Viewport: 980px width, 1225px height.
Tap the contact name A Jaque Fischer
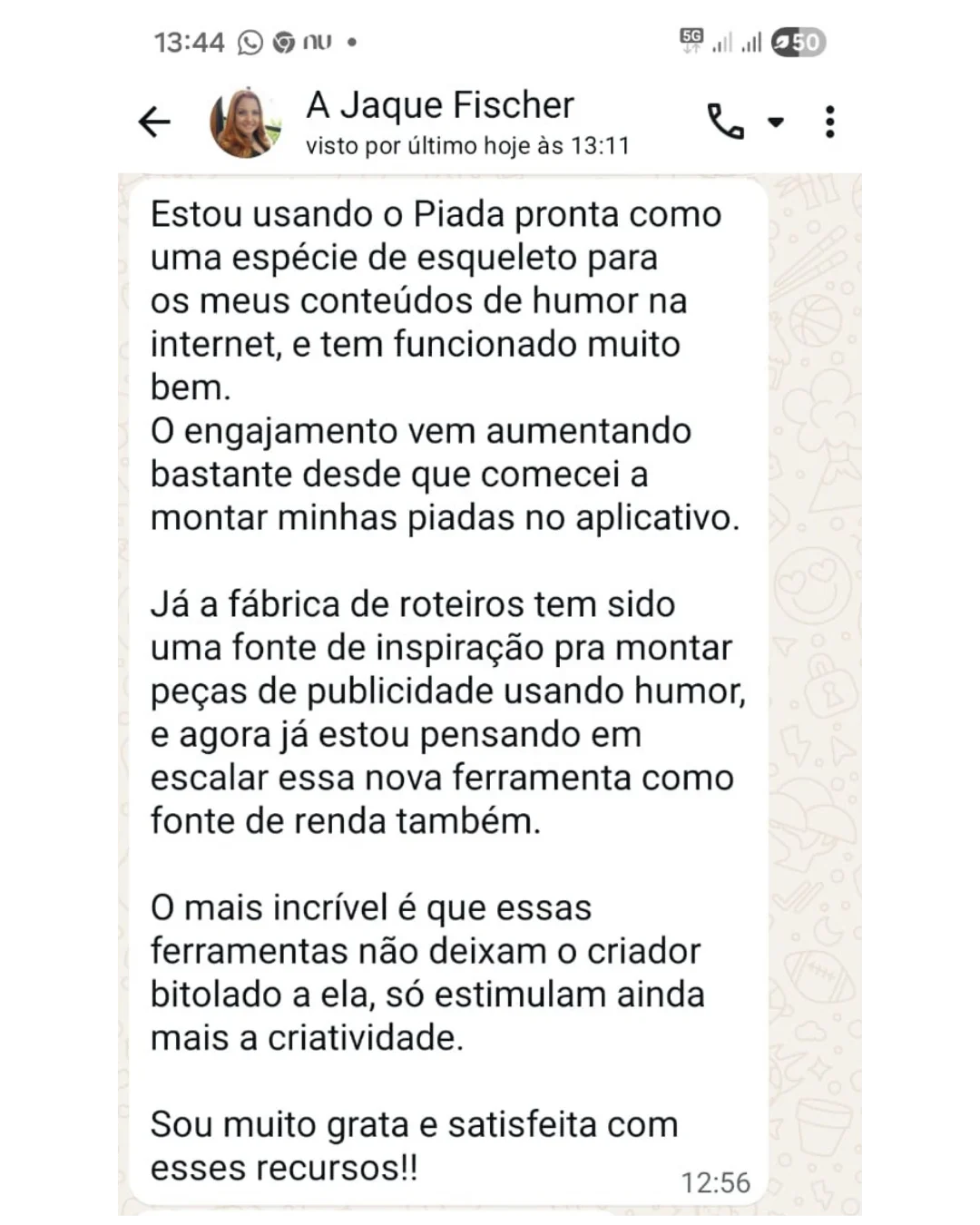click(440, 104)
